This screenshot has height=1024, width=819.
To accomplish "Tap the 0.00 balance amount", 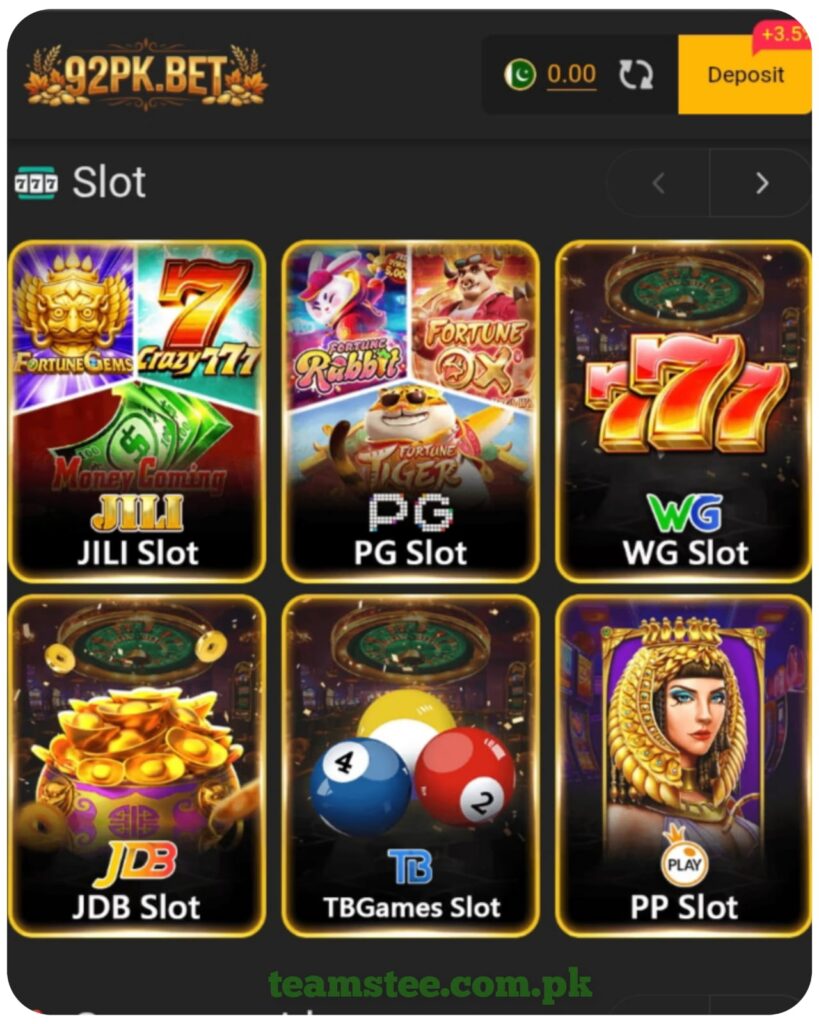I will pos(571,74).
